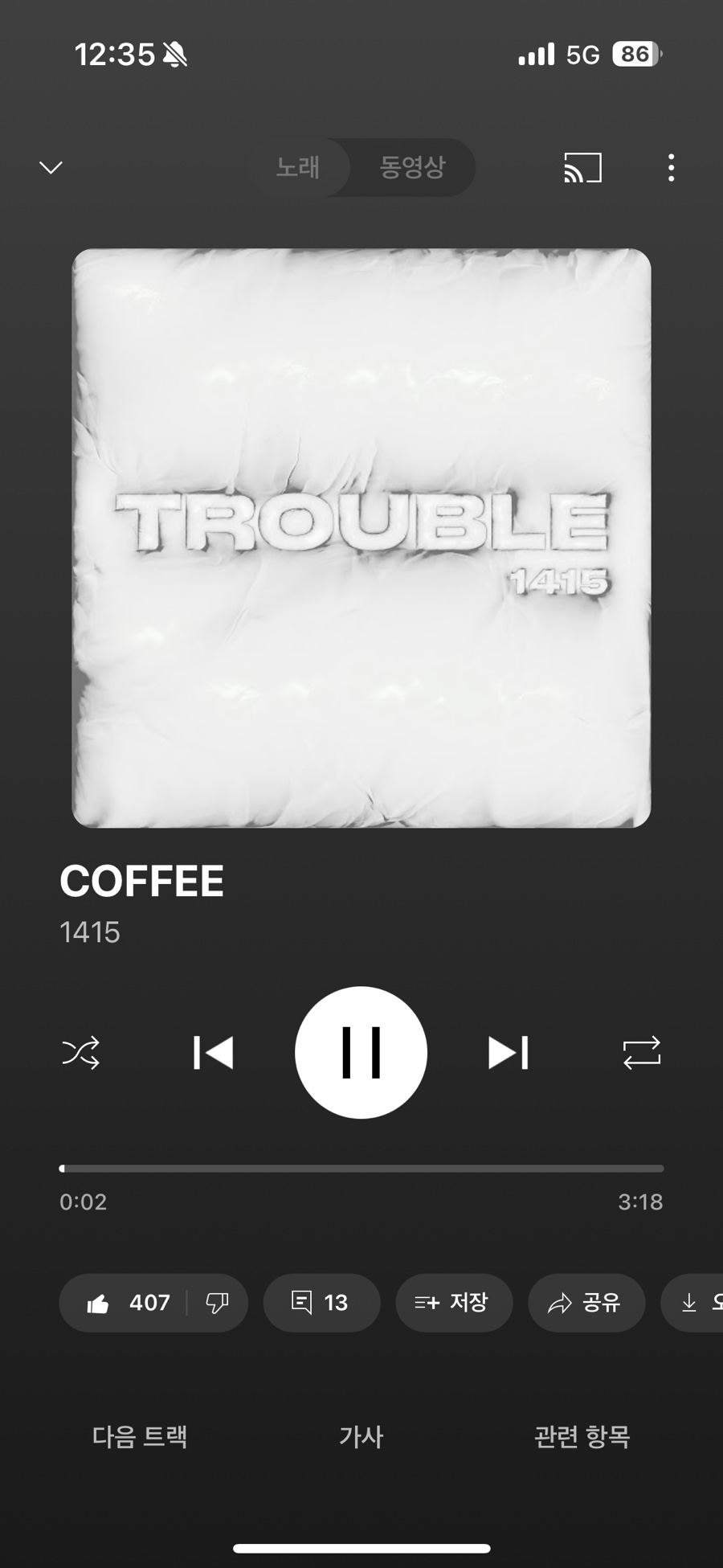Open the cast to device option
This screenshot has width=723, height=1568.
pos(582,167)
